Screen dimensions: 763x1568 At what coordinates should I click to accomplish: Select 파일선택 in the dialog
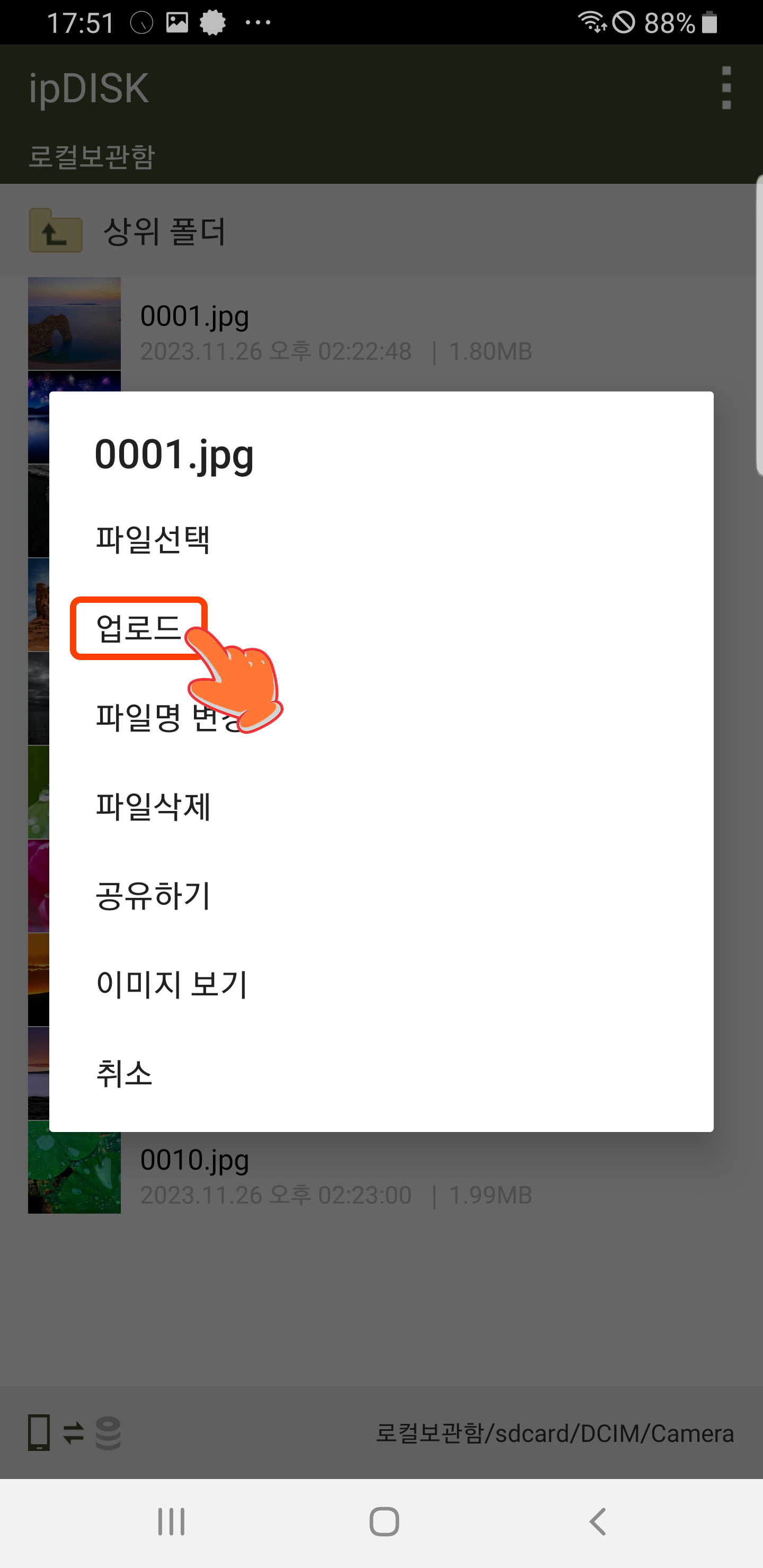(x=381, y=539)
